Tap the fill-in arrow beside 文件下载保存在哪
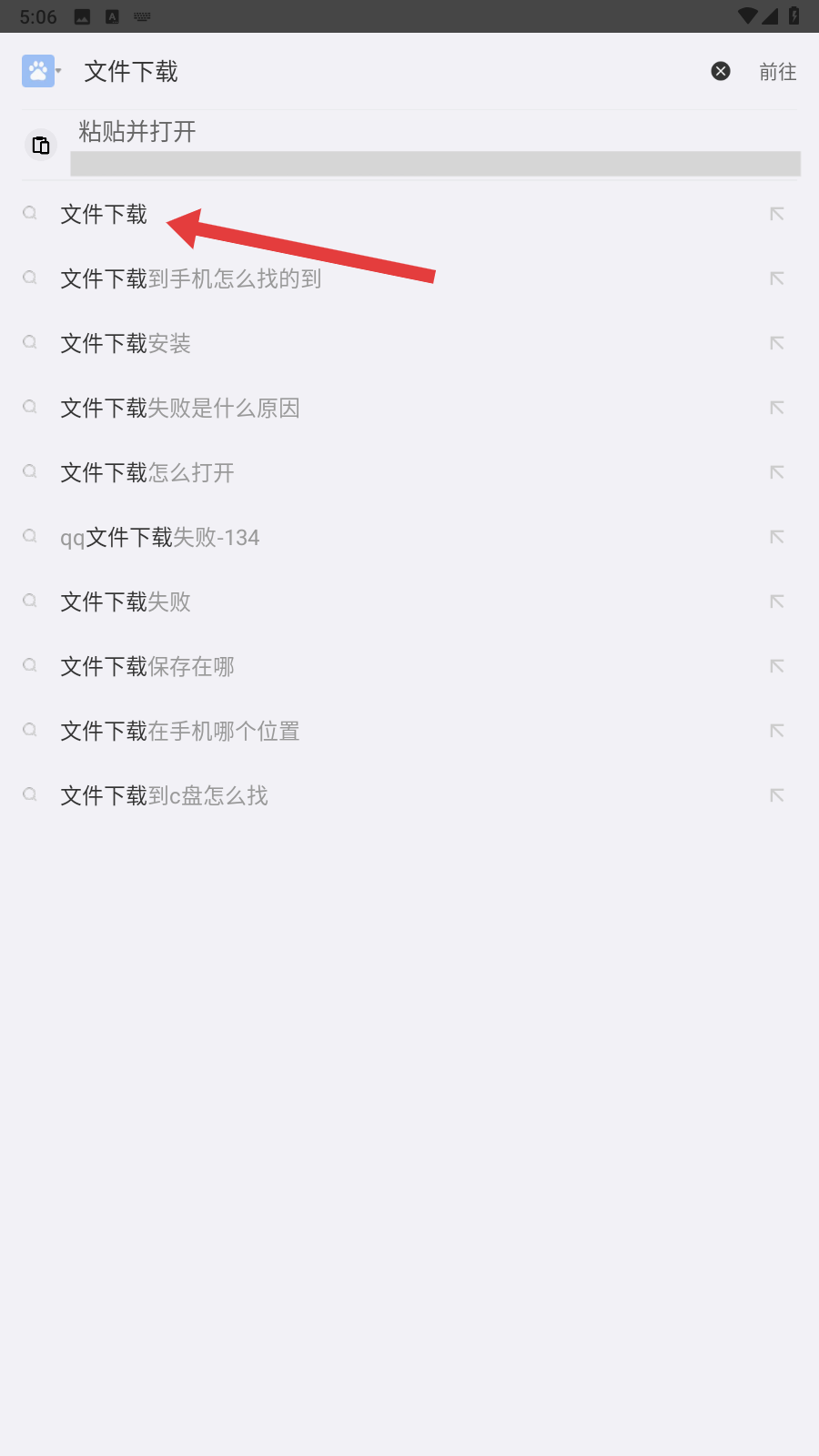Image resolution: width=819 pixels, height=1456 pixels. pyautogui.click(x=776, y=666)
